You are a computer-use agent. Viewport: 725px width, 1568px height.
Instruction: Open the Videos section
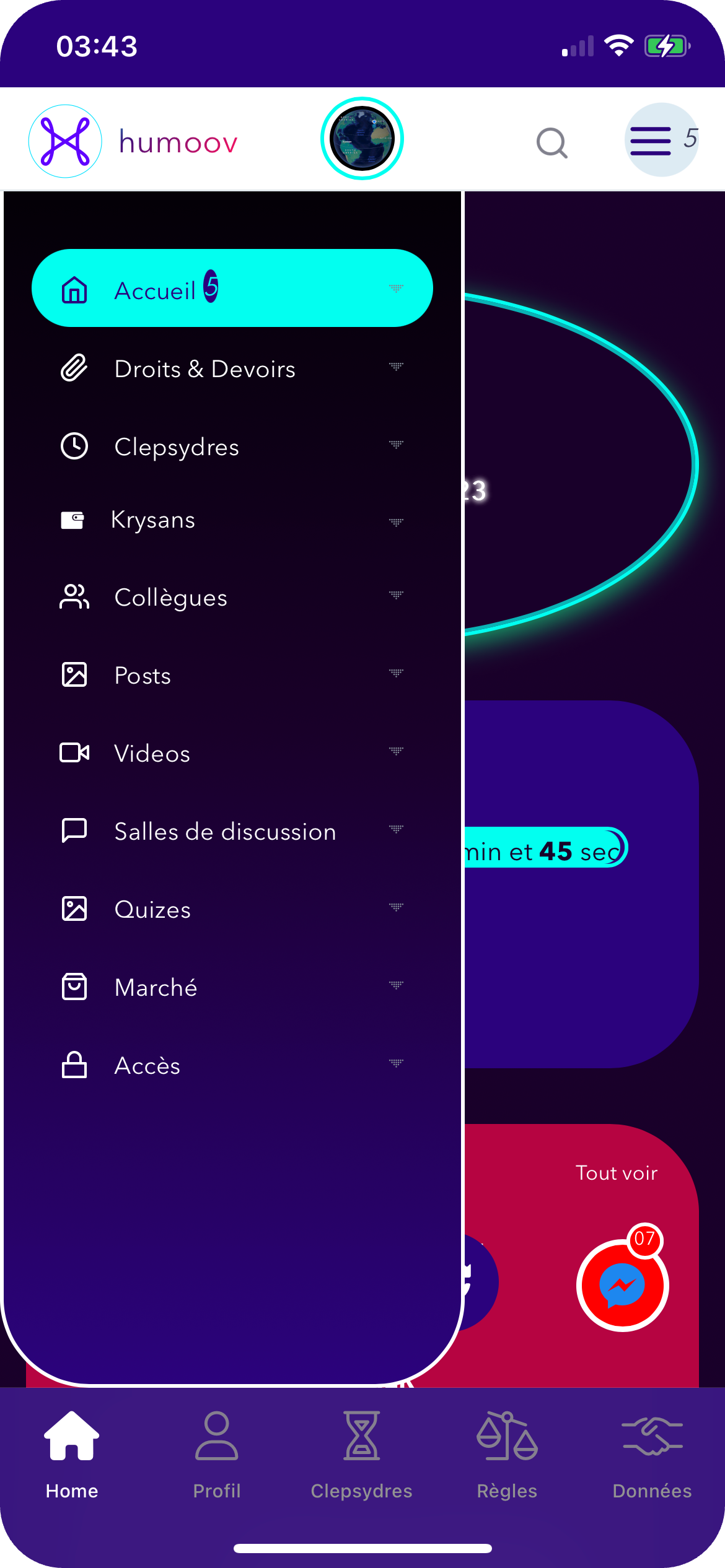click(232, 753)
